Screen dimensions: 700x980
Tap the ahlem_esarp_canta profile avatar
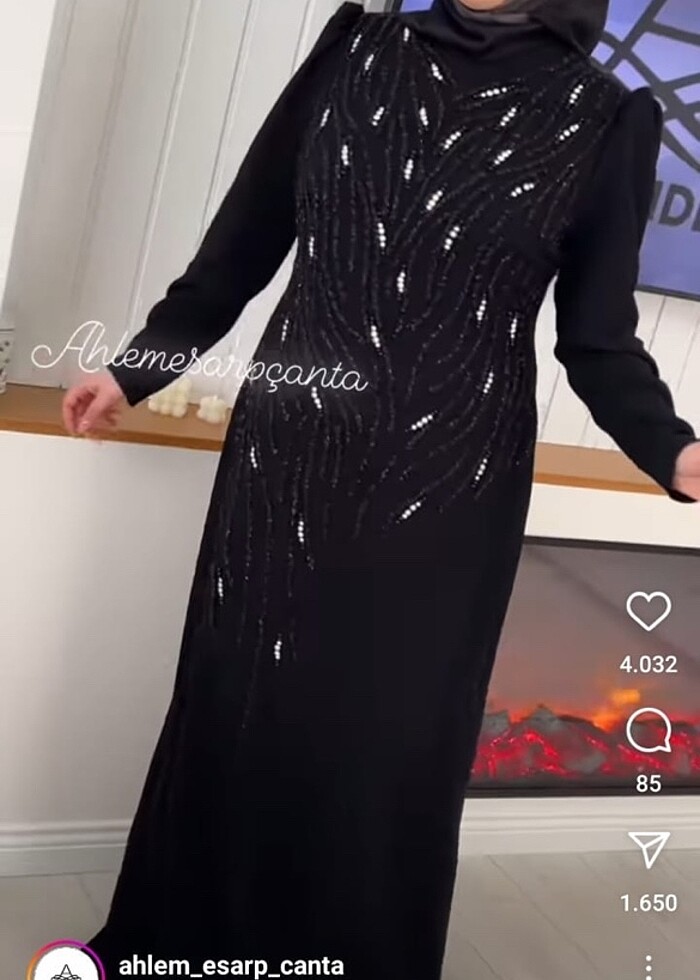click(65, 966)
